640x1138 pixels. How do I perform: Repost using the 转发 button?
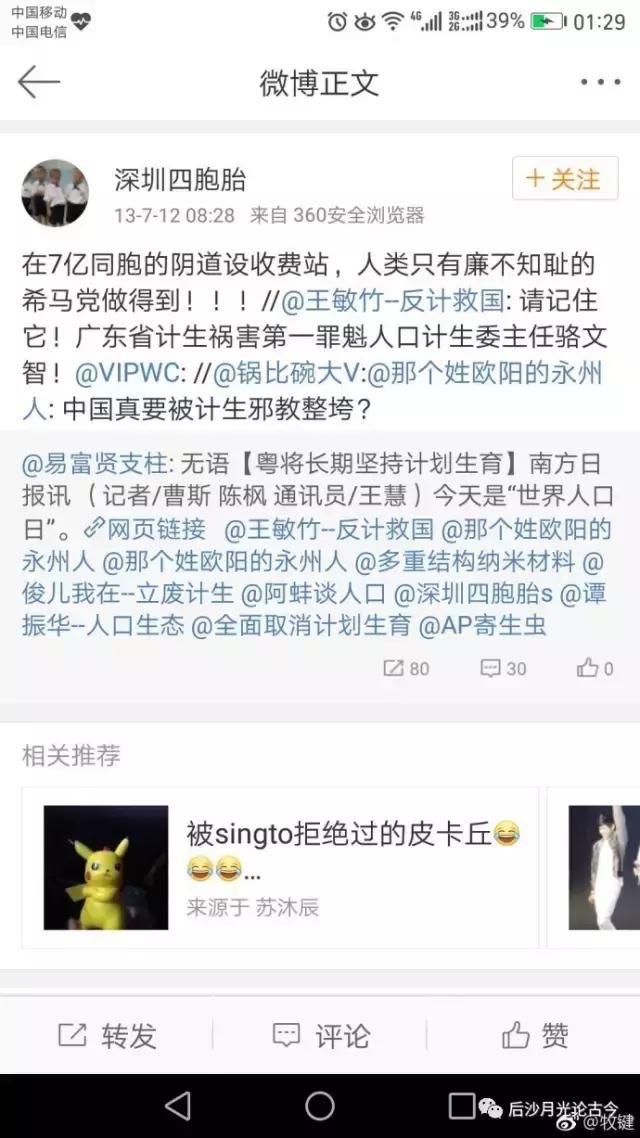(x=107, y=1035)
